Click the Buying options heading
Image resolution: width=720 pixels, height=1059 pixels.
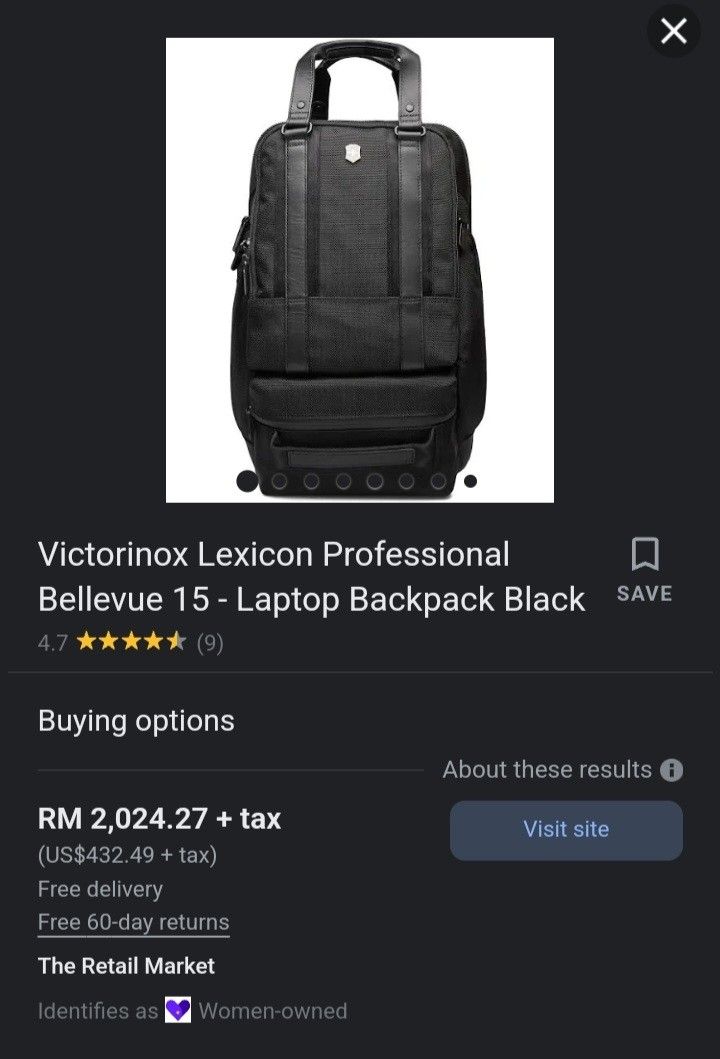coord(136,720)
